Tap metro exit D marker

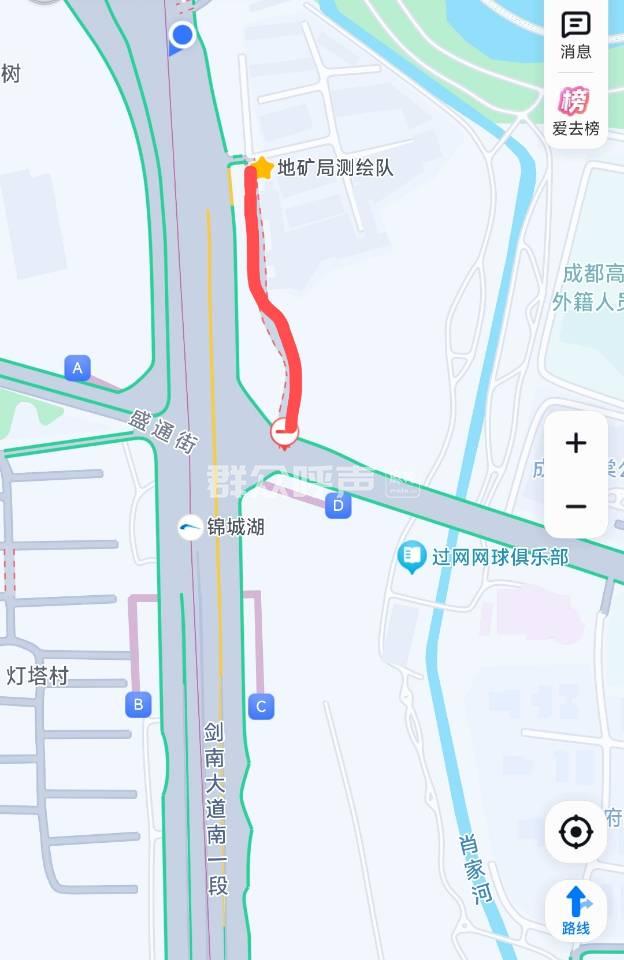tap(338, 506)
